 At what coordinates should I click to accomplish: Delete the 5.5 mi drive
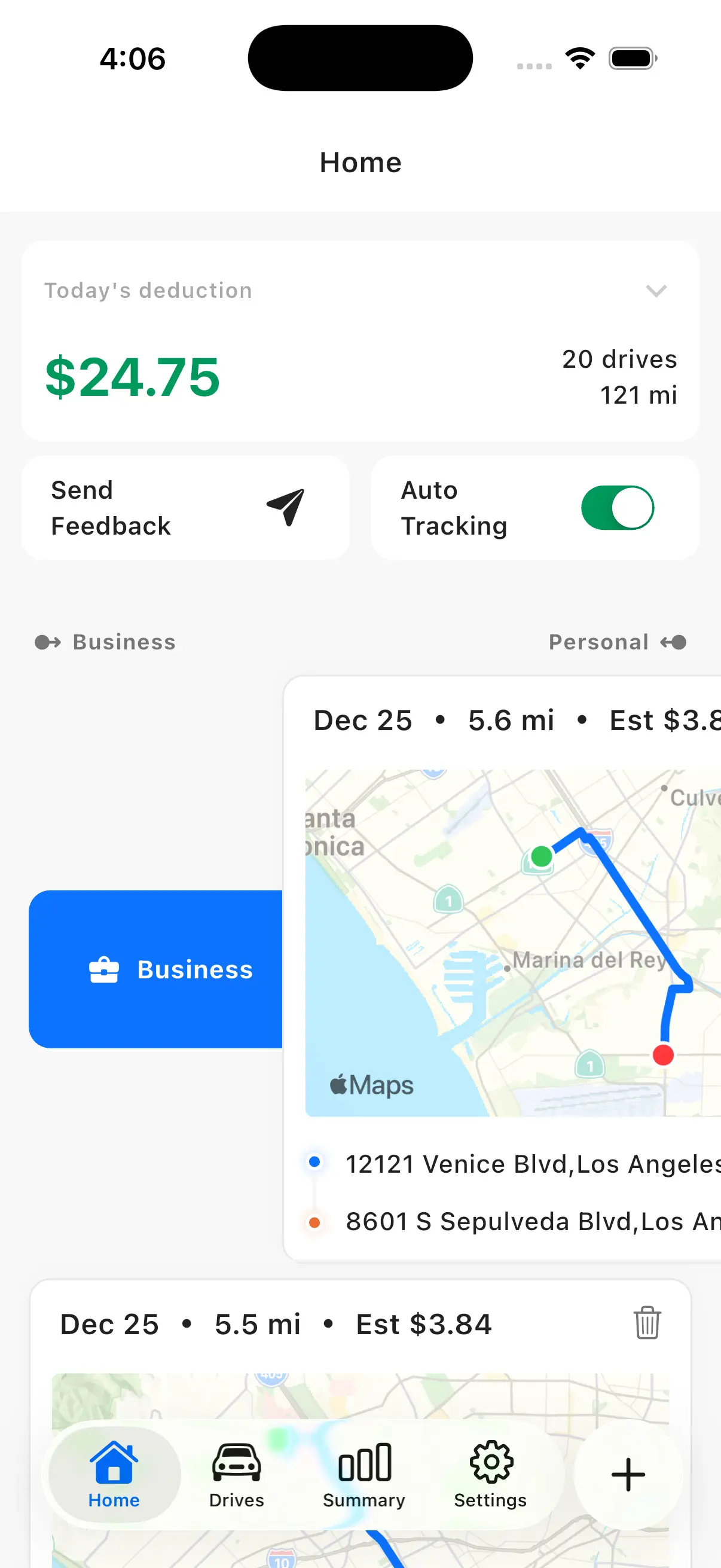[x=647, y=1323]
